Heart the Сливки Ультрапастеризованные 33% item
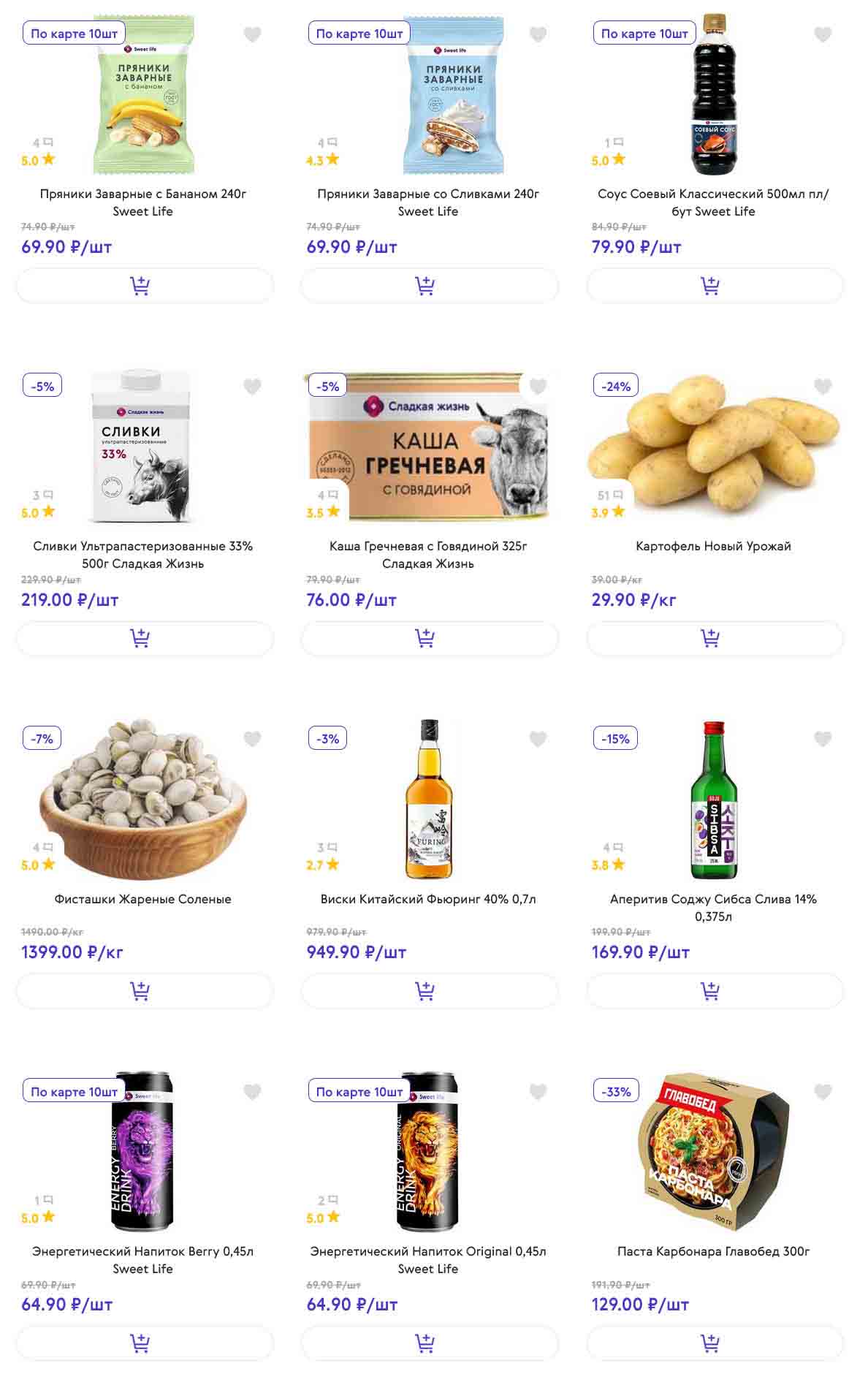The image size is (868, 1374). (x=252, y=387)
